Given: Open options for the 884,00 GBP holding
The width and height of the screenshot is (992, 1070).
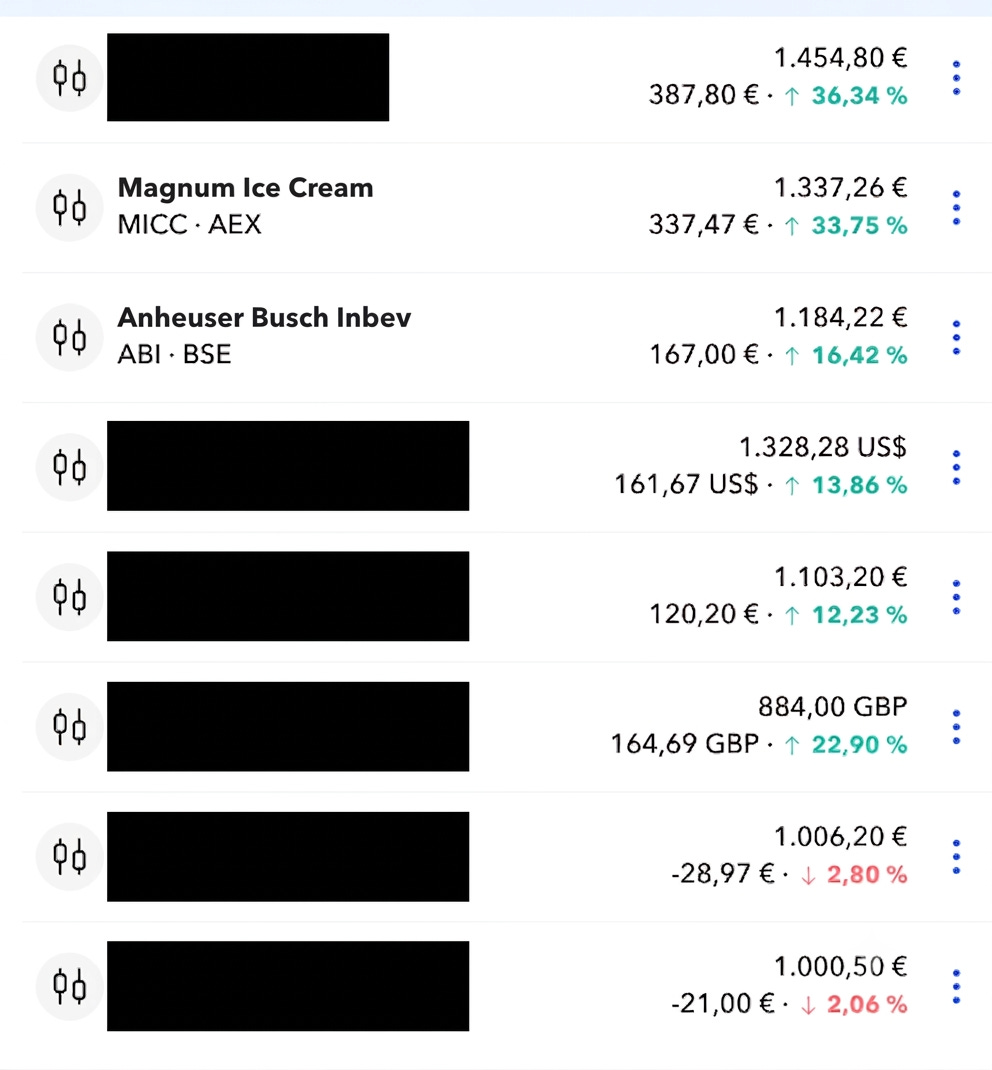Looking at the screenshot, I should [x=956, y=727].
